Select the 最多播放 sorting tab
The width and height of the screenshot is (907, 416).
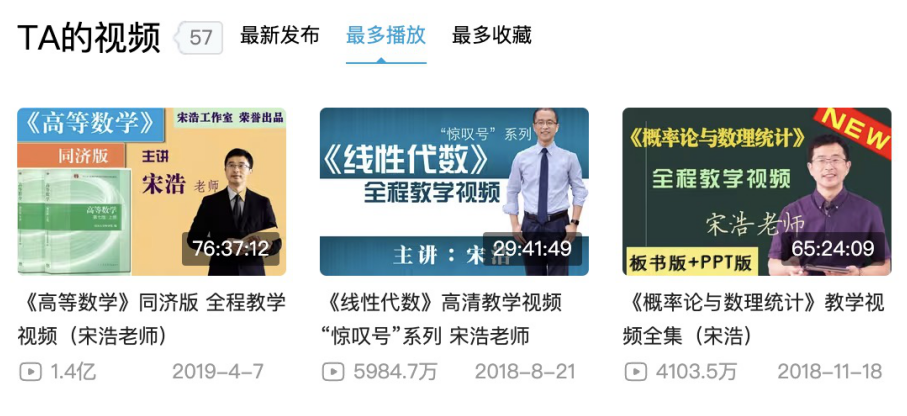coord(386,36)
